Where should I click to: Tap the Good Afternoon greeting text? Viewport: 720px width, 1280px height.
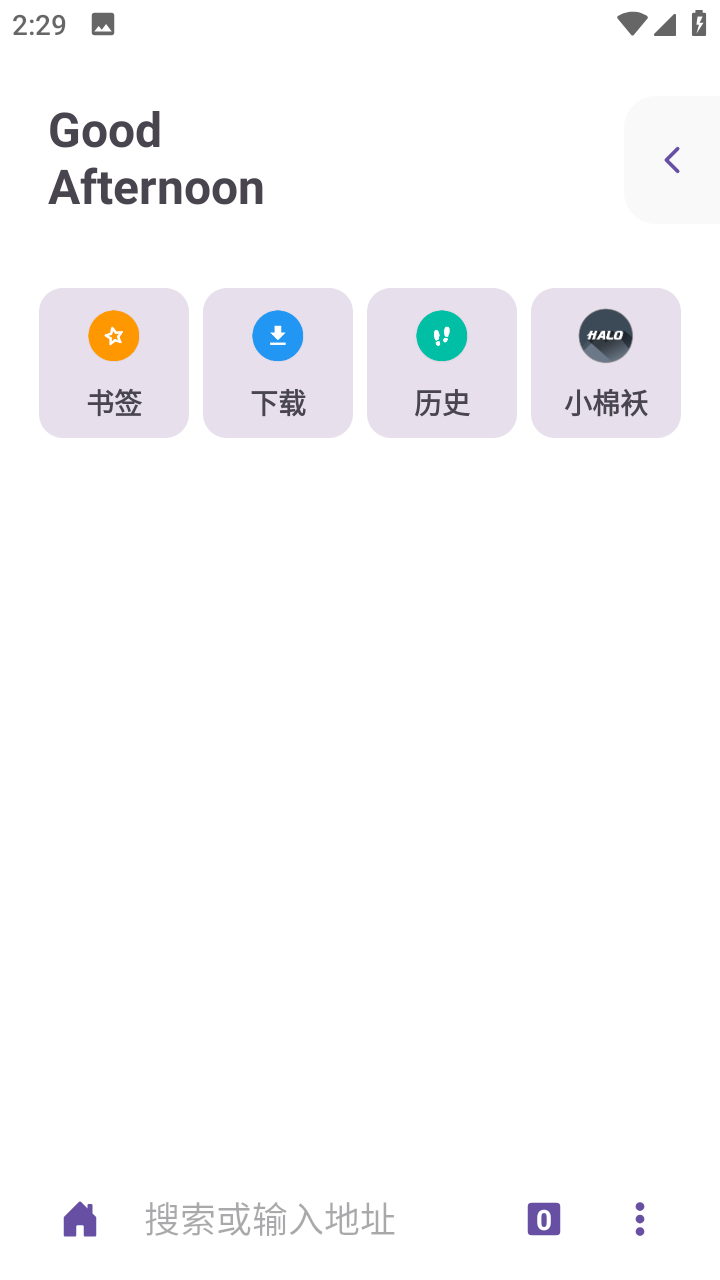click(x=156, y=158)
